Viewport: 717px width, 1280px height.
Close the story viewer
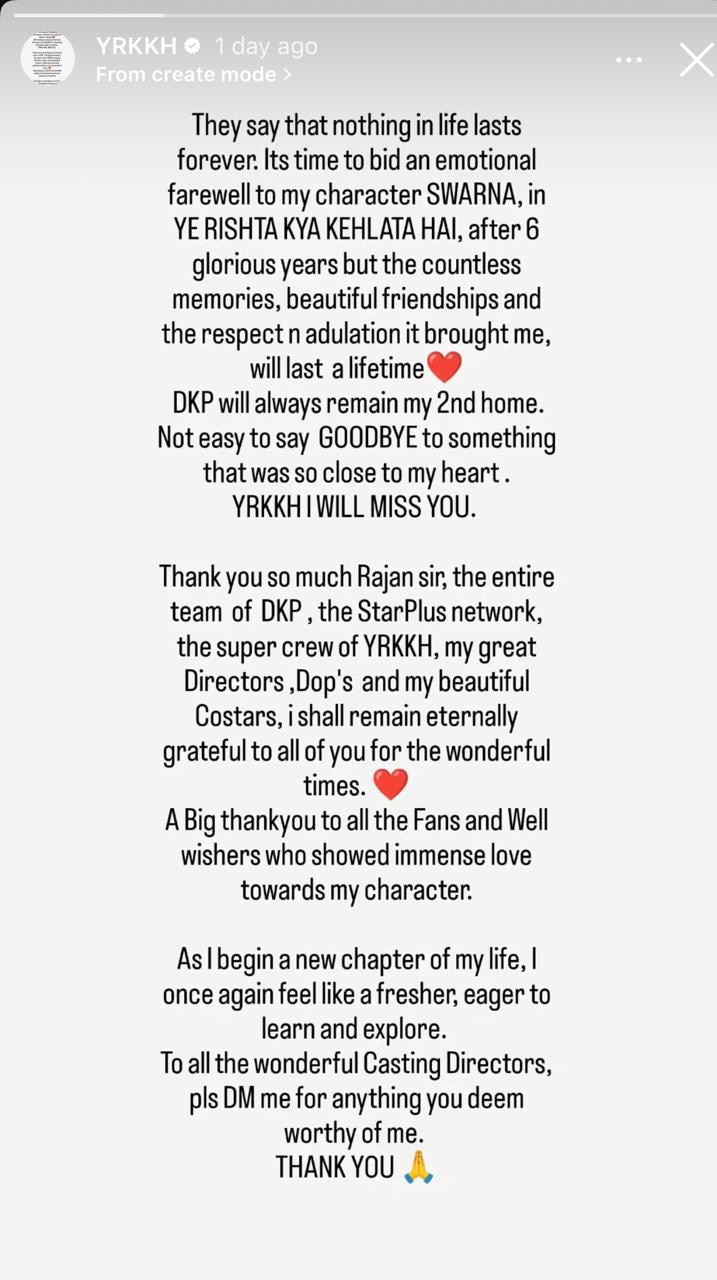tap(696, 60)
